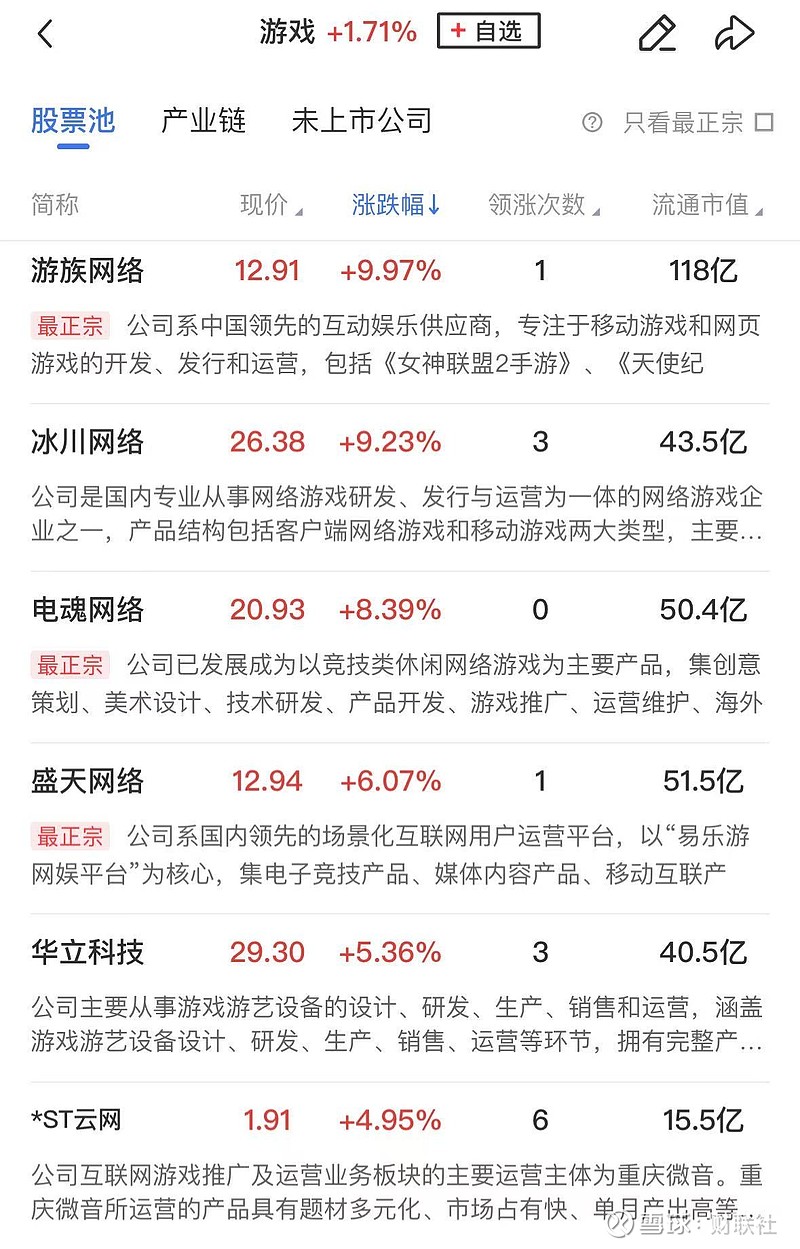Open the 未上市公司 tab

362,120
